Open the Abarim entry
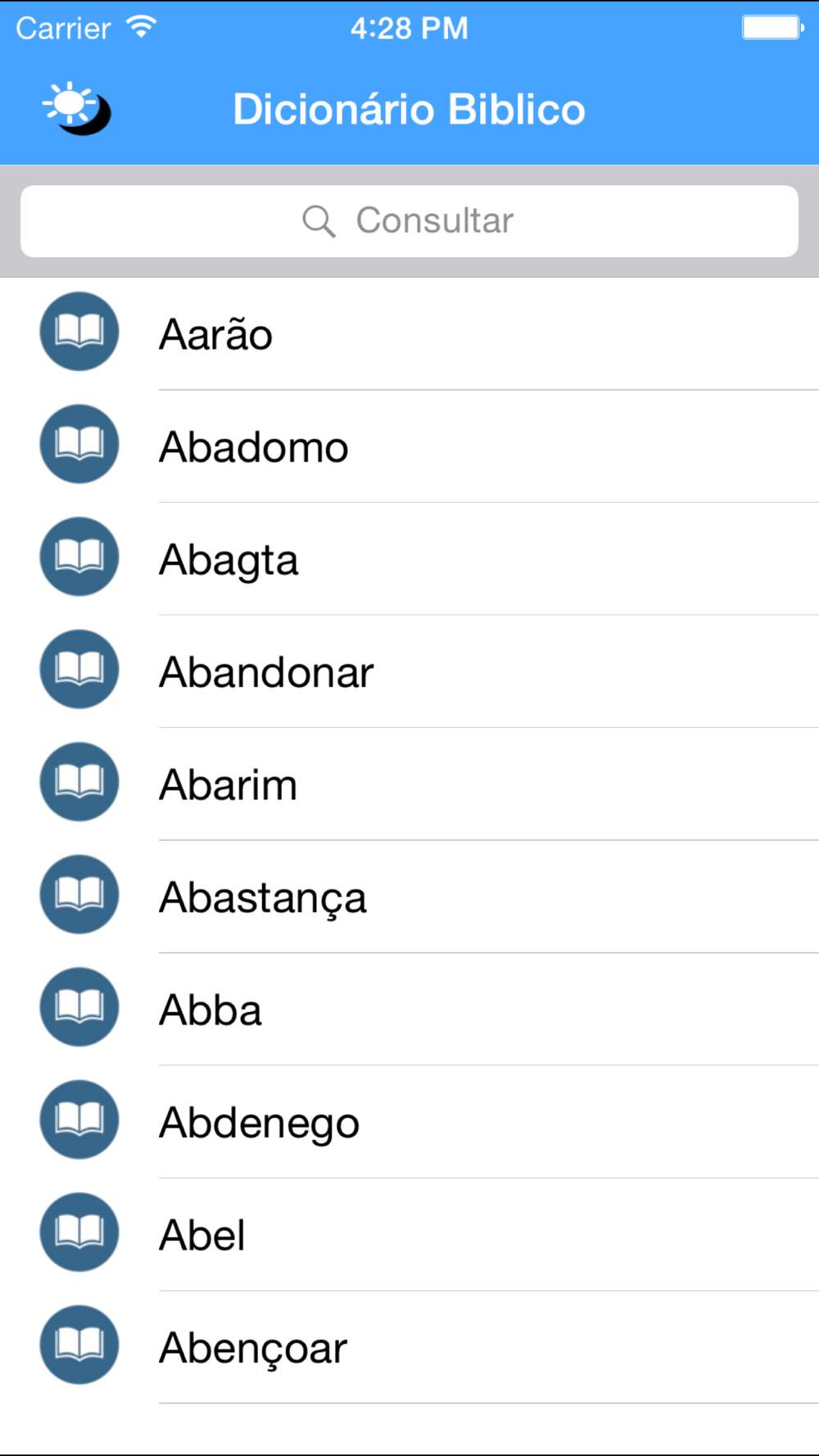Viewport: 819px width, 1456px height. pyautogui.click(x=409, y=785)
